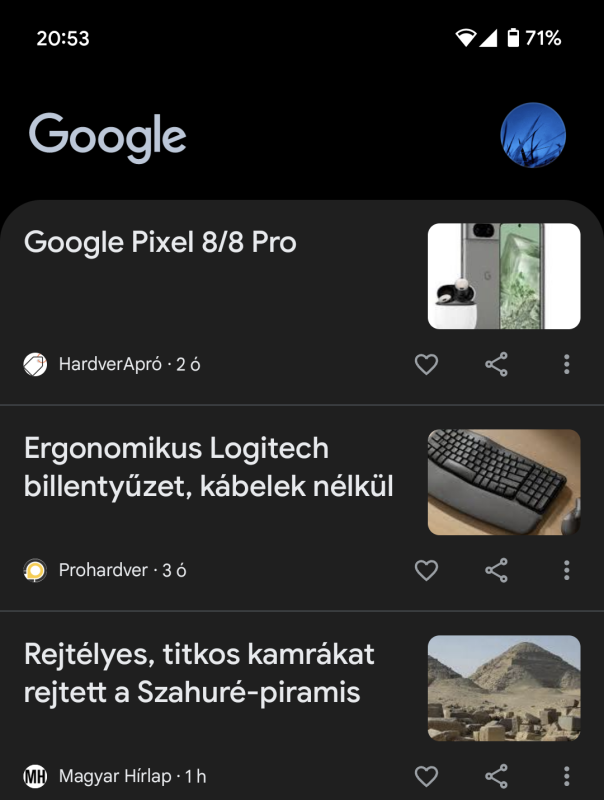
Task: Open the Google Pixel 8/8 Pro article
Action: click(160, 243)
